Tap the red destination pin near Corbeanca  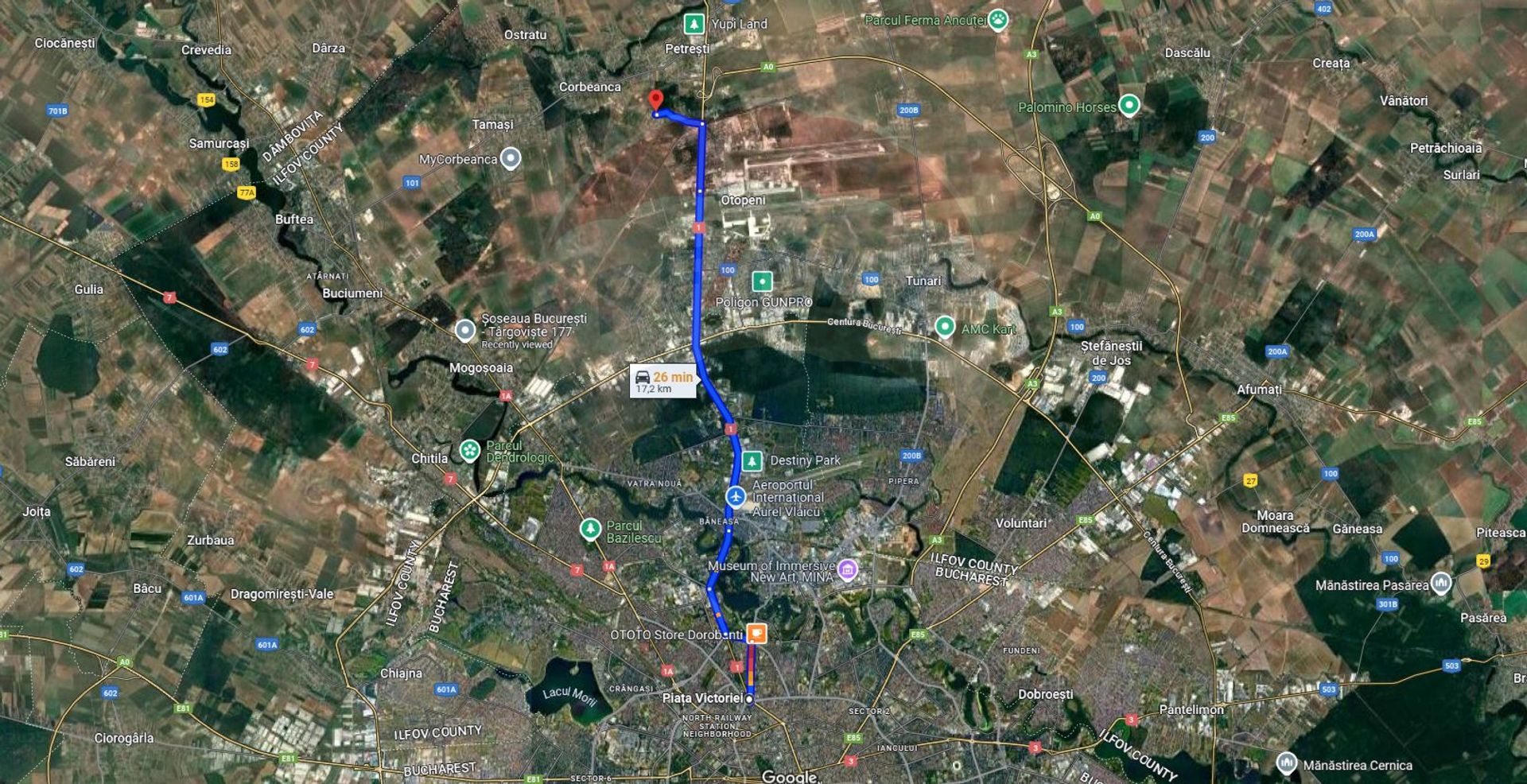(656, 100)
